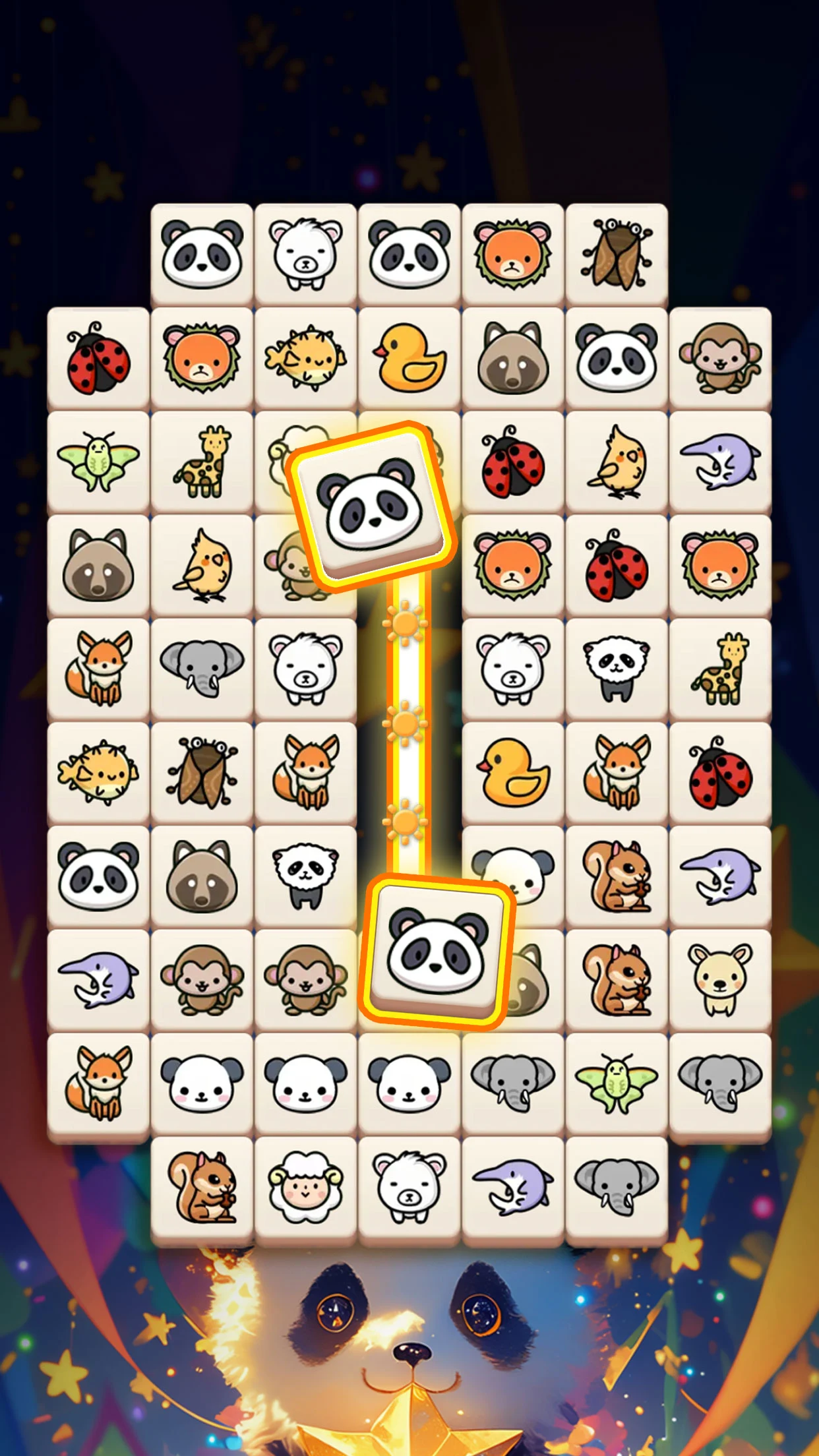Tap the highlighted panda above the sun trail
The image size is (819, 1456).
(373, 505)
